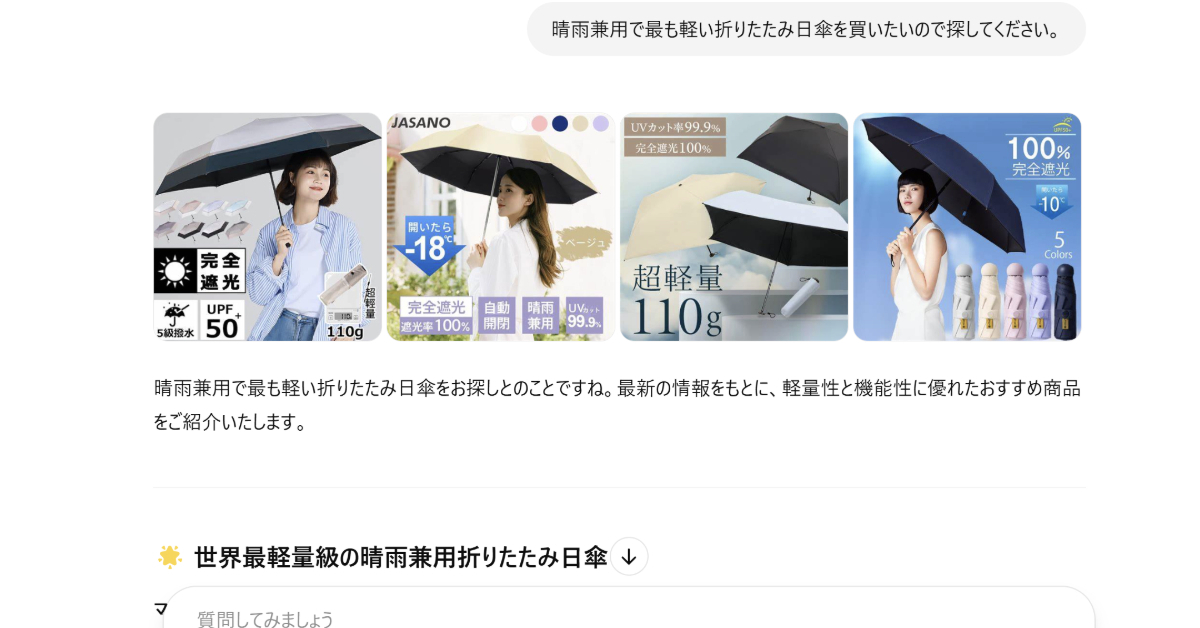Open the navy umbrella image with 5 Colors
The height and width of the screenshot is (628, 1200).
967,227
